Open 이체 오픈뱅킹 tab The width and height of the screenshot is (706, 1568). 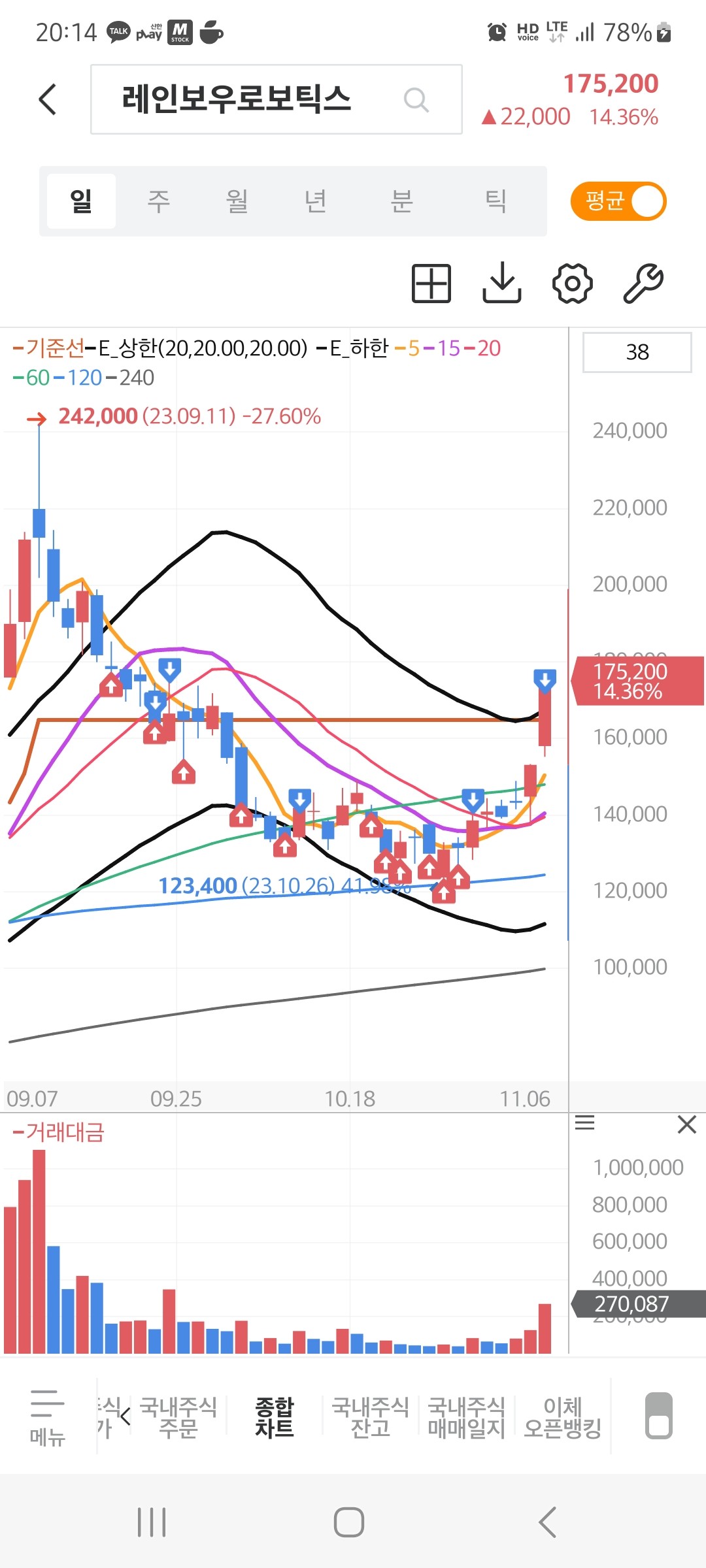563,1416
